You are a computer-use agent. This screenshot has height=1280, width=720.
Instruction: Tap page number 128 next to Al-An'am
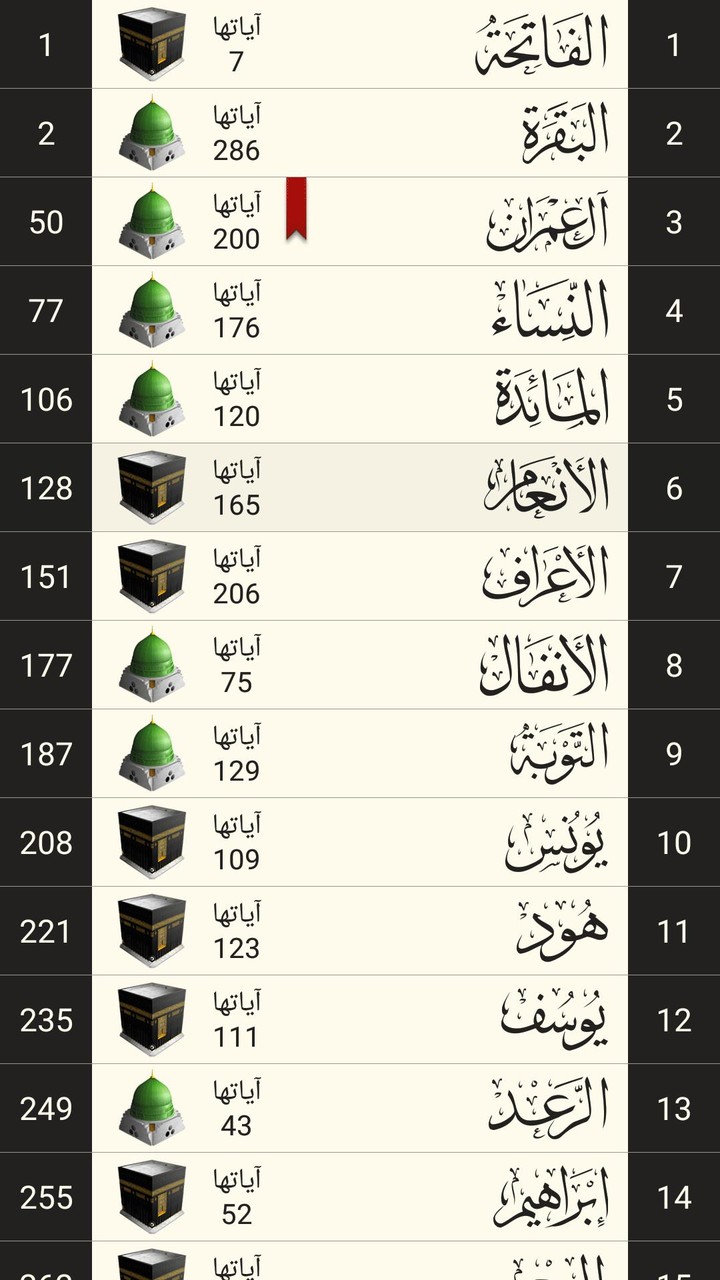pos(45,488)
